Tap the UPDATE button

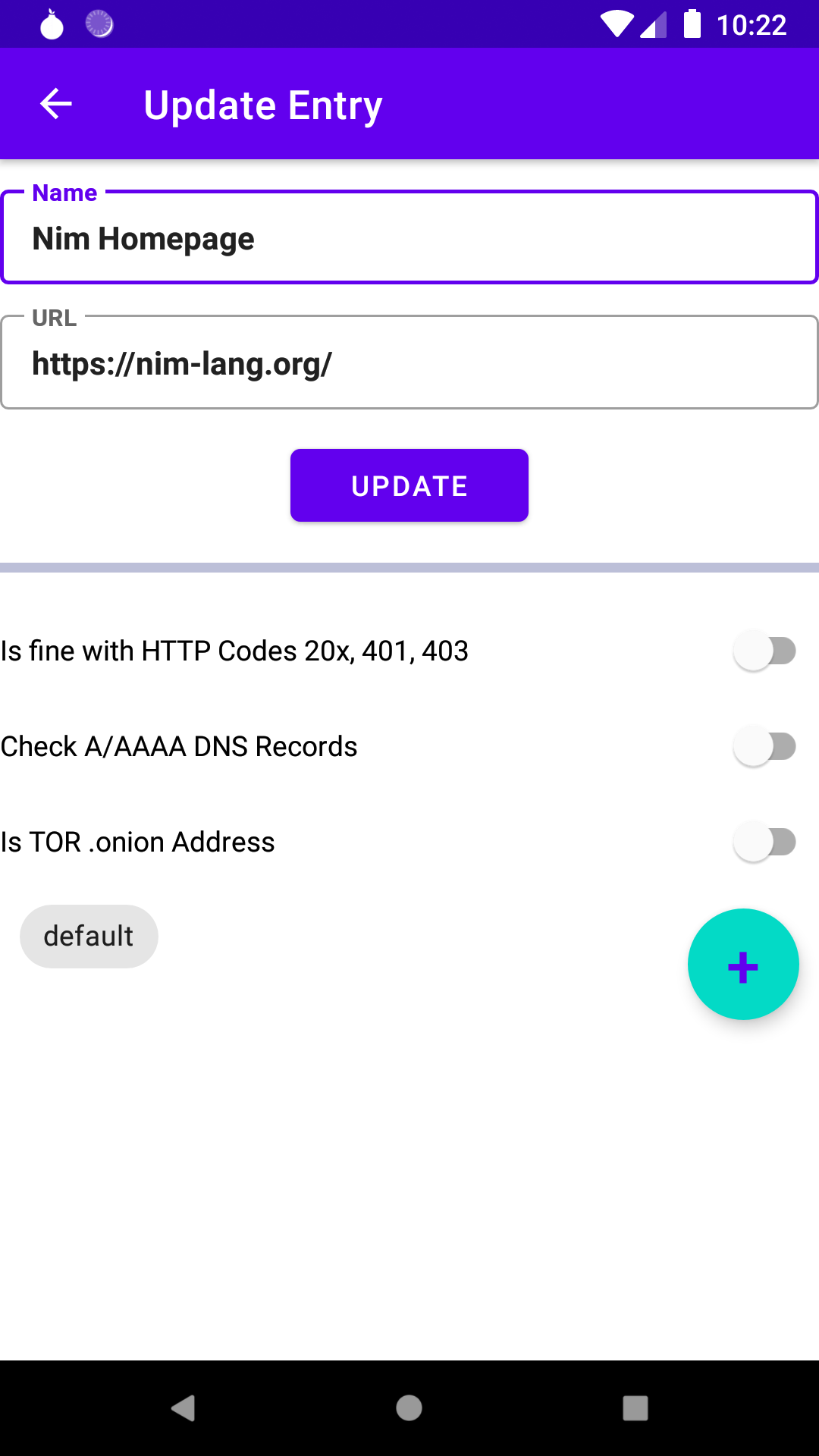pos(409,485)
